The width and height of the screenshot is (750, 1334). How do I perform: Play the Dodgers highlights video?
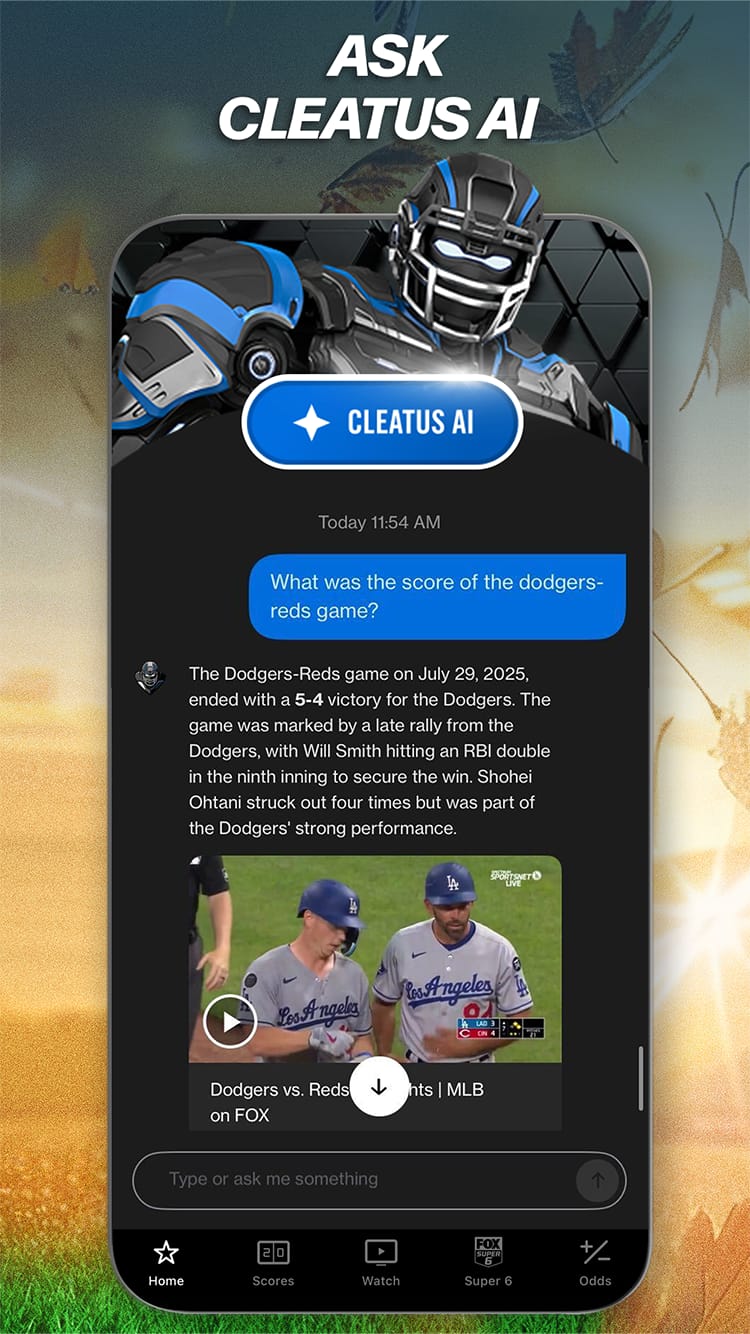[230, 1021]
